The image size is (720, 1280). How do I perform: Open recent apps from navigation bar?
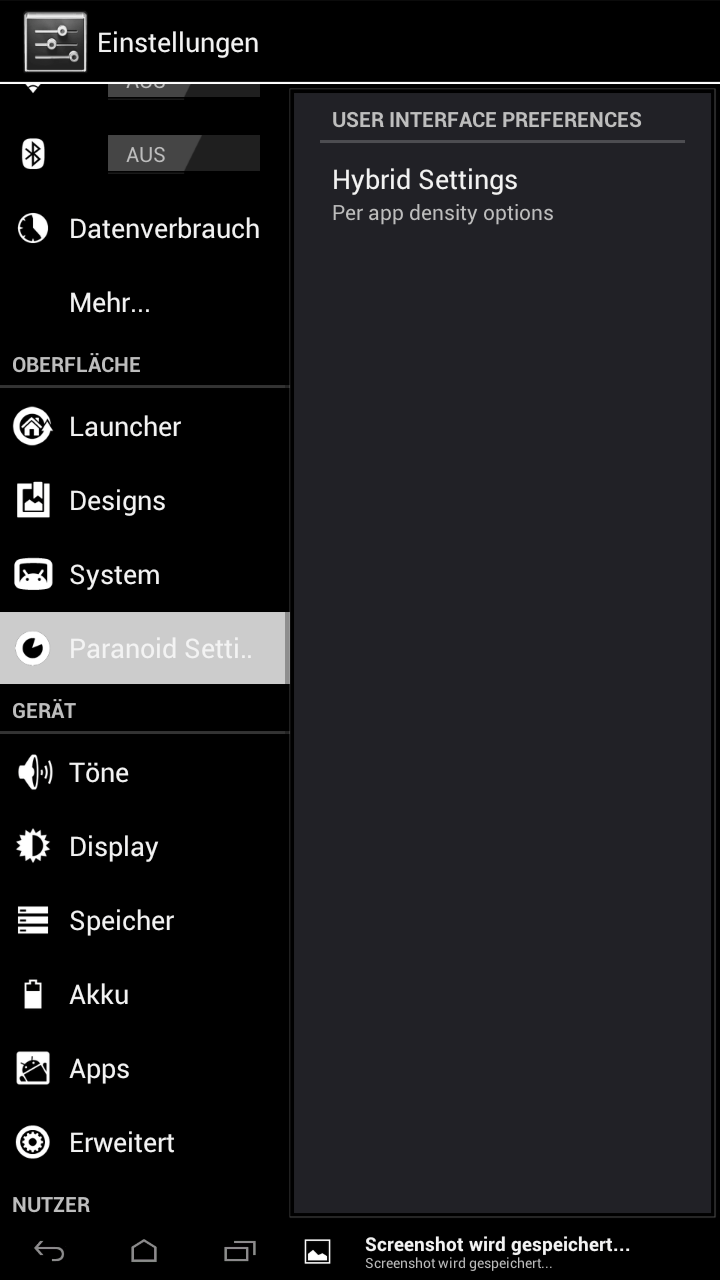[x=240, y=1250]
